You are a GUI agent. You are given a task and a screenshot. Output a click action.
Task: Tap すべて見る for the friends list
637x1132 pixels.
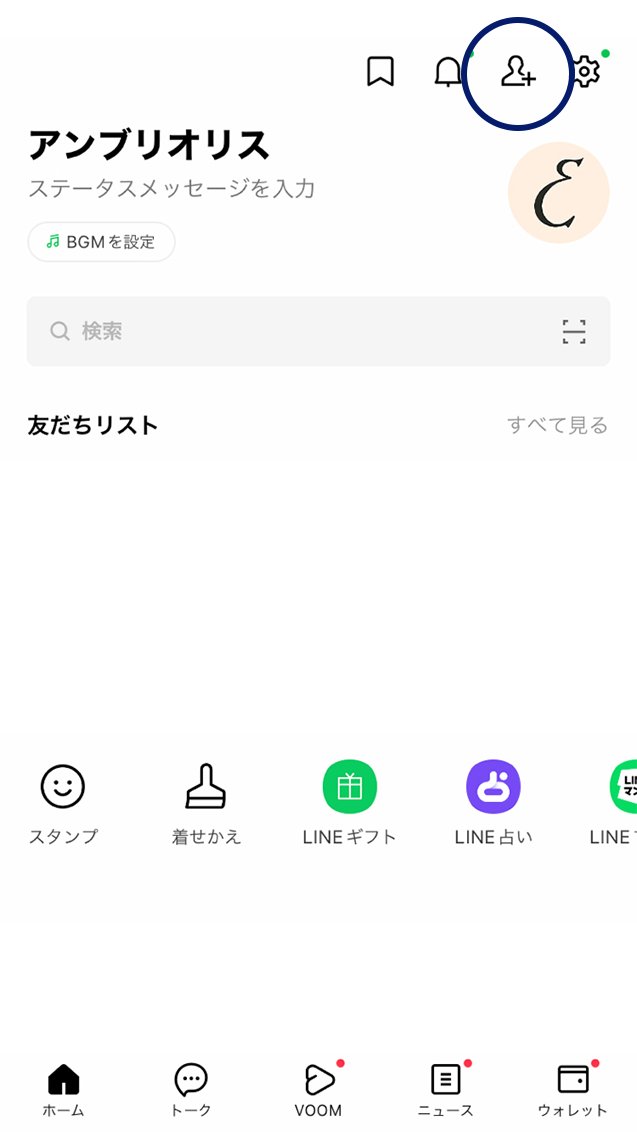coord(557,425)
